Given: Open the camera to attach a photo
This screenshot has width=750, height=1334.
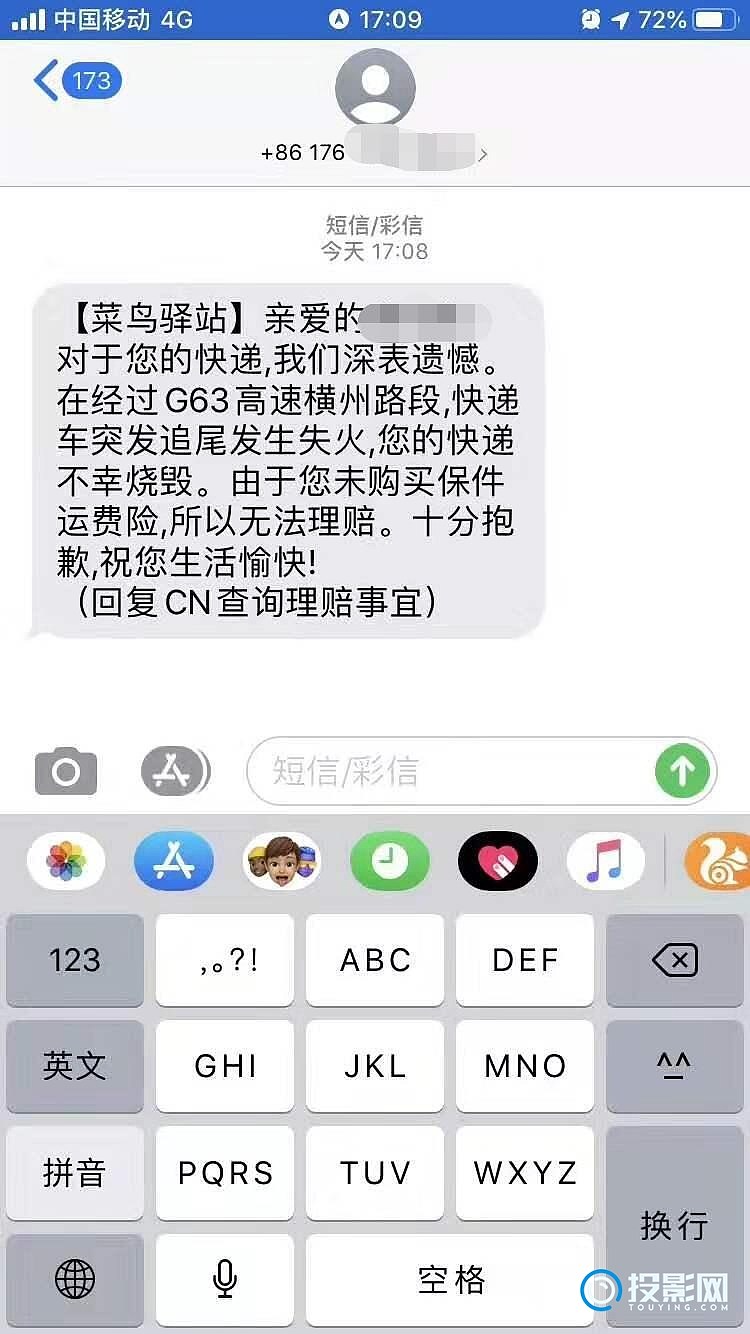Looking at the screenshot, I should (x=66, y=771).
